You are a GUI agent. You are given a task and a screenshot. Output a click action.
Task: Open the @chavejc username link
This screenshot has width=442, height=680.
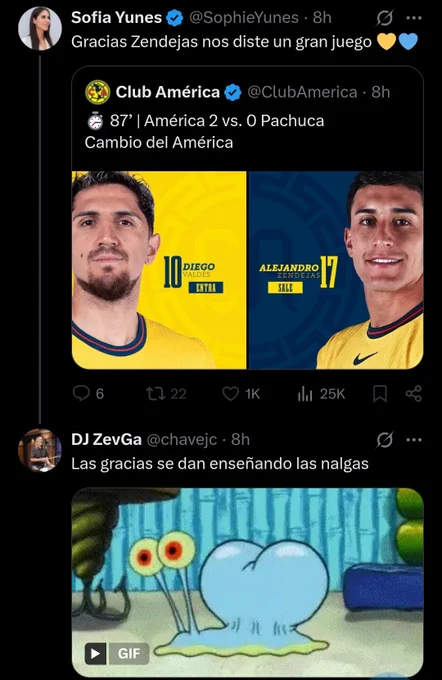(x=182, y=440)
